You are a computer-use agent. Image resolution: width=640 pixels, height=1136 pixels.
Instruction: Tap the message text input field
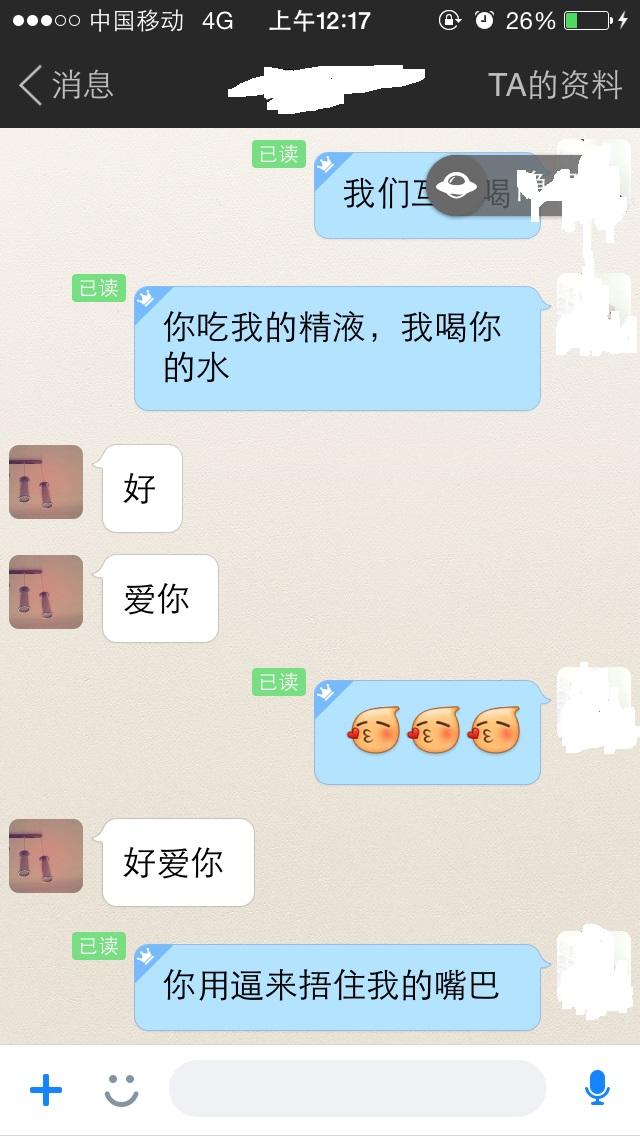[x=357, y=1089]
